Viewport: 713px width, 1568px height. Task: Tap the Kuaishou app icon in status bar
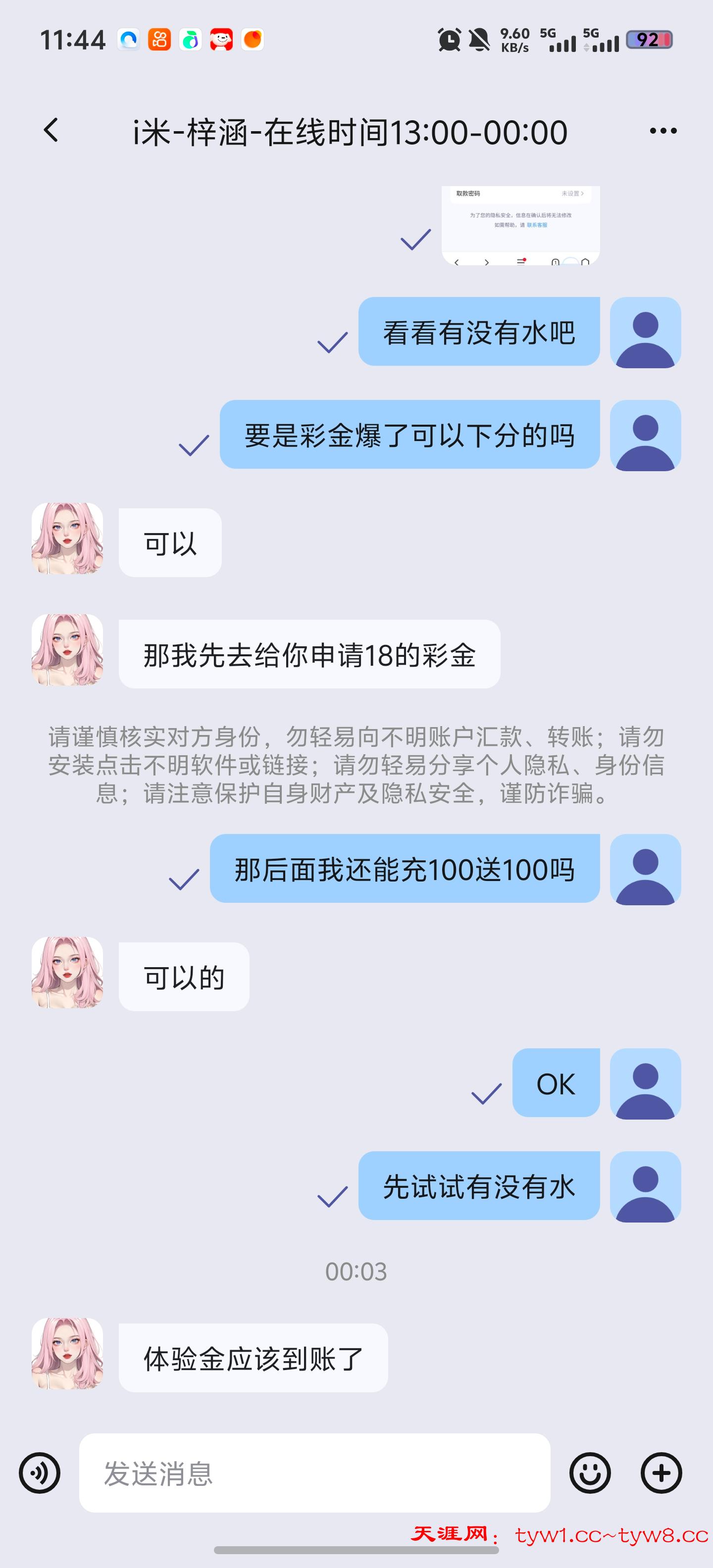click(x=158, y=39)
